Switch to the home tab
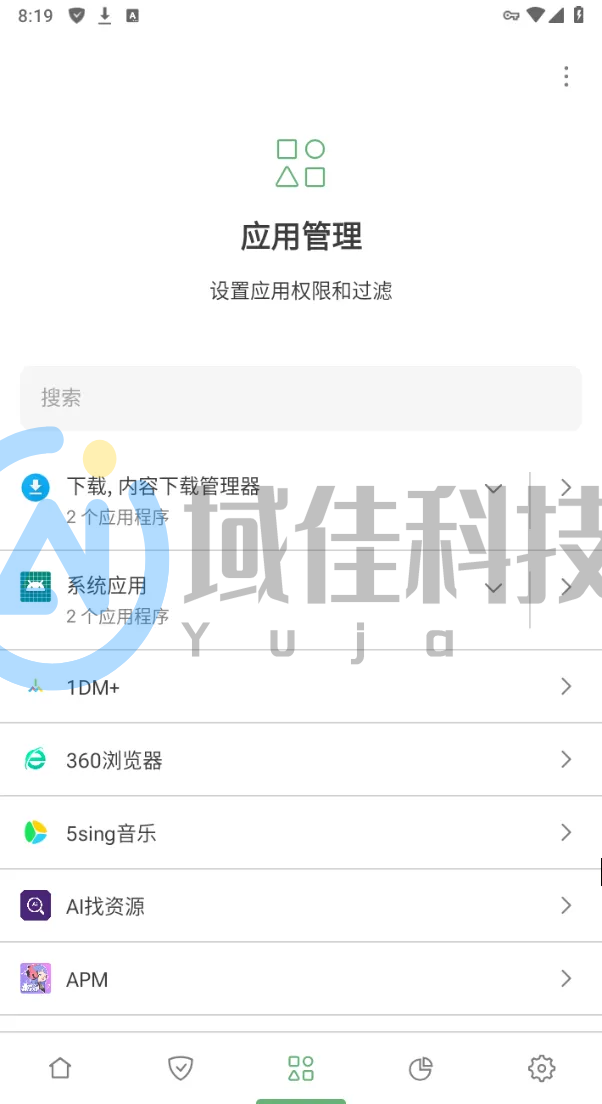Viewport: 602px width, 1104px height. coord(60,1068)
